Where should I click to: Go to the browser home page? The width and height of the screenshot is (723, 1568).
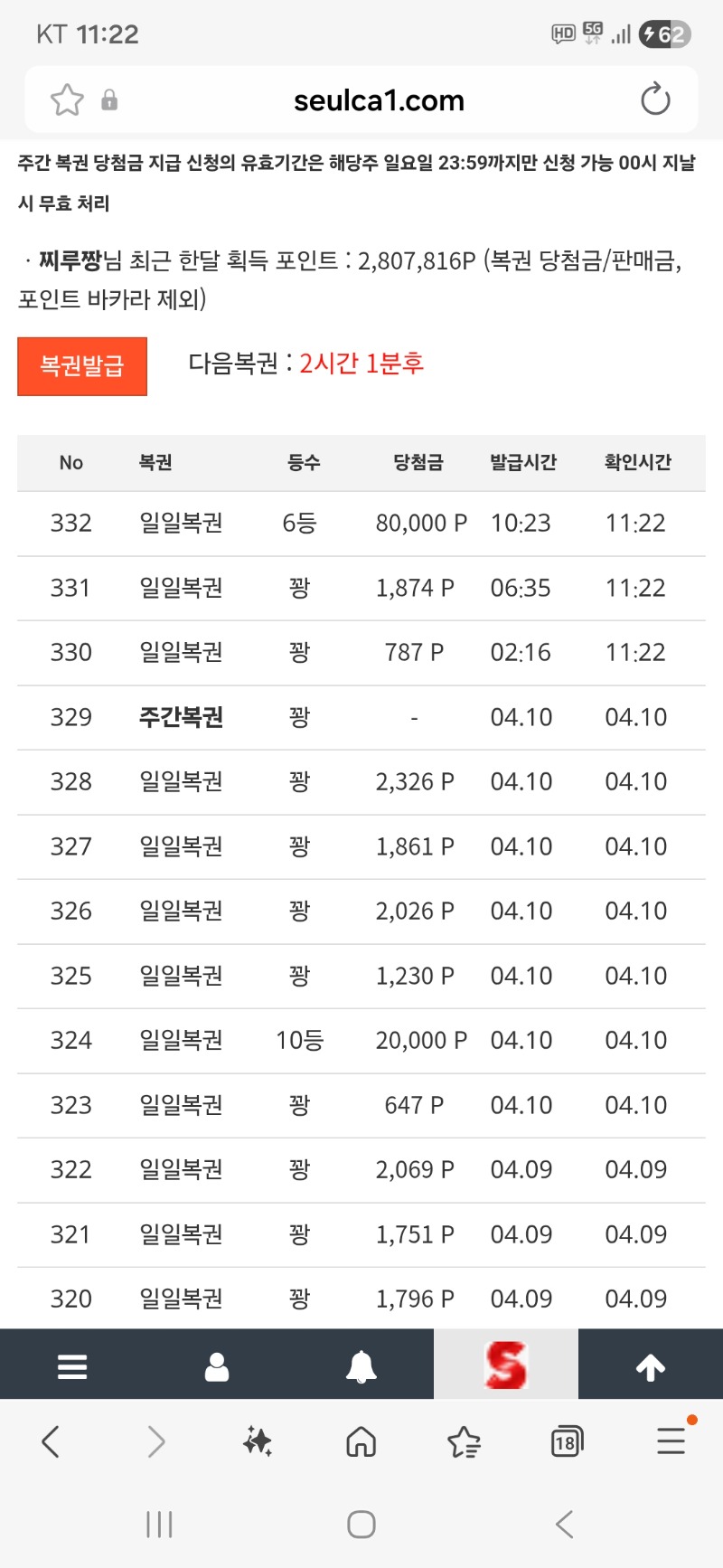(361, 1441)
